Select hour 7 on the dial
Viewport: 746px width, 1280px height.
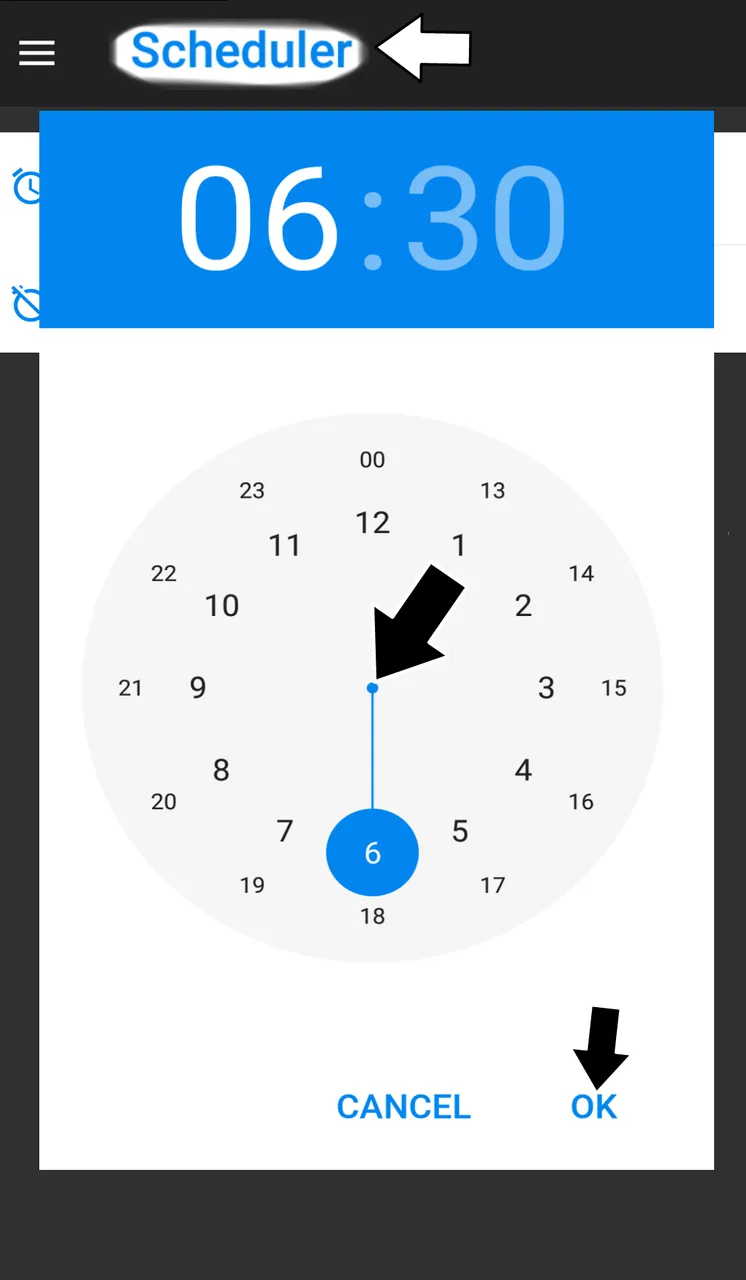tap(285, 831)
